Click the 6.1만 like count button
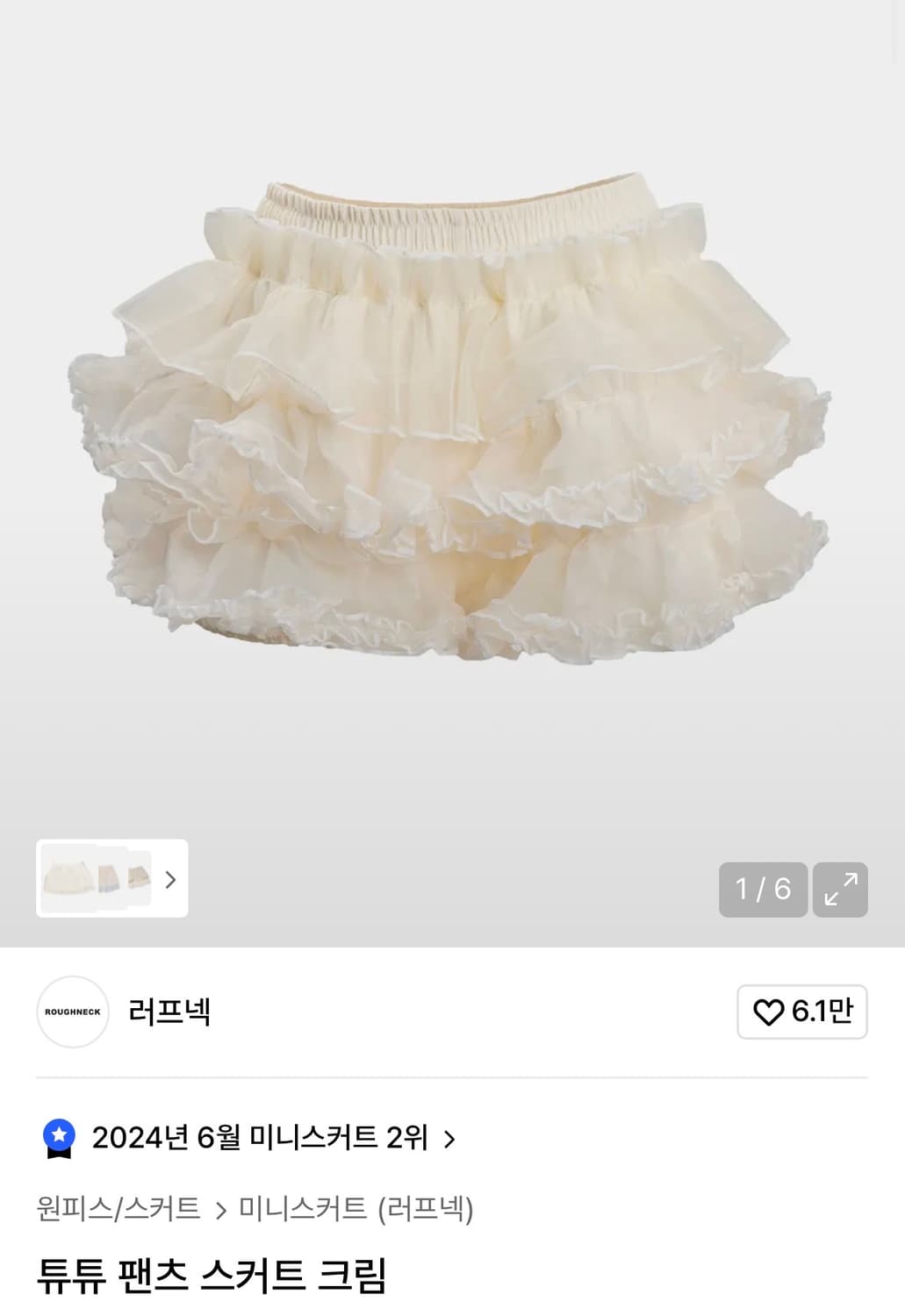Image resolution: width=905 pixels, height=1316 pixels. [801, 1011]
